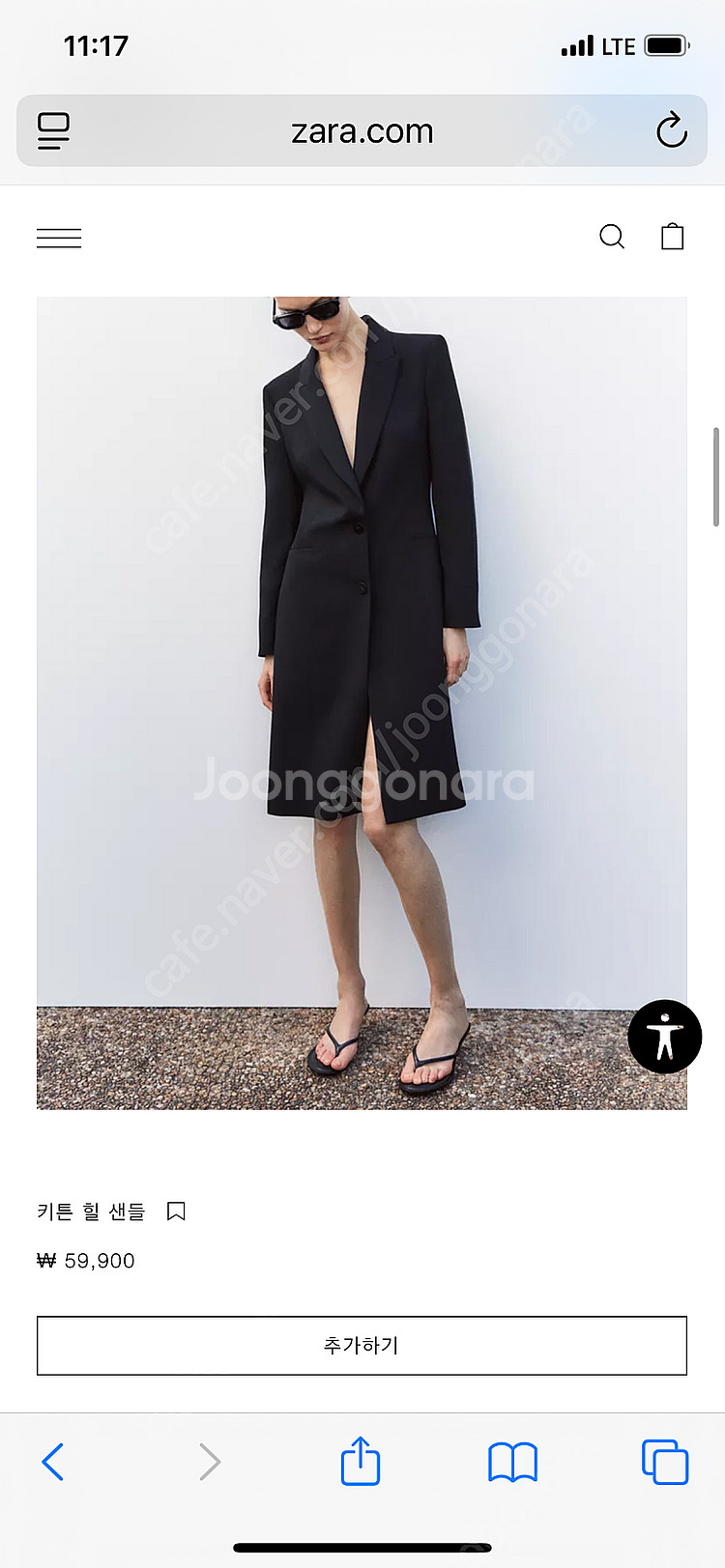Bookmark the 키튼 힐 샌들 product
The image size is (725, 1568).
click(x=176, y=1211)
